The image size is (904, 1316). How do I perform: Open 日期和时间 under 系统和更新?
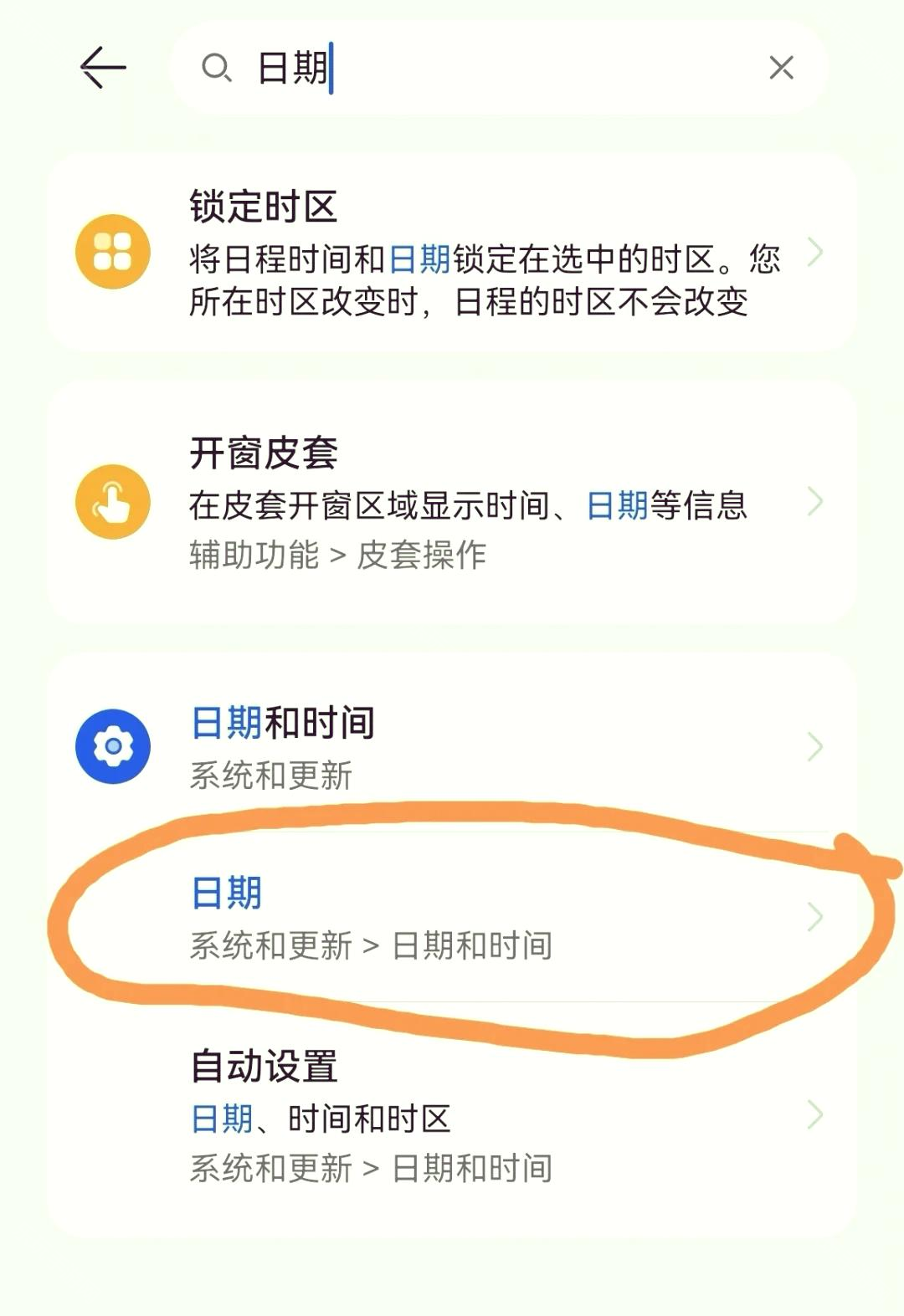point(452,747)
